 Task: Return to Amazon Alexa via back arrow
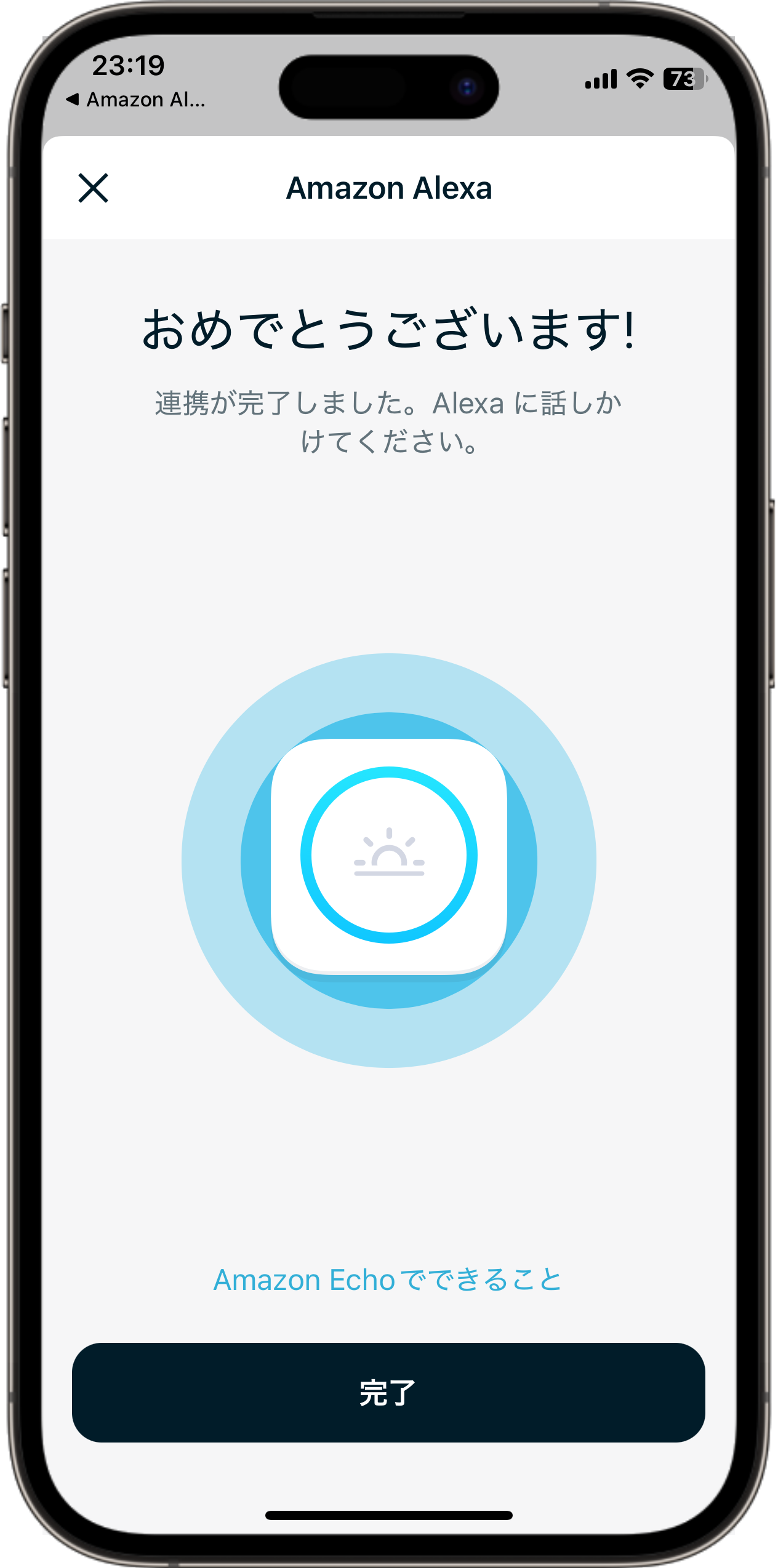click(x=135, y=100)
